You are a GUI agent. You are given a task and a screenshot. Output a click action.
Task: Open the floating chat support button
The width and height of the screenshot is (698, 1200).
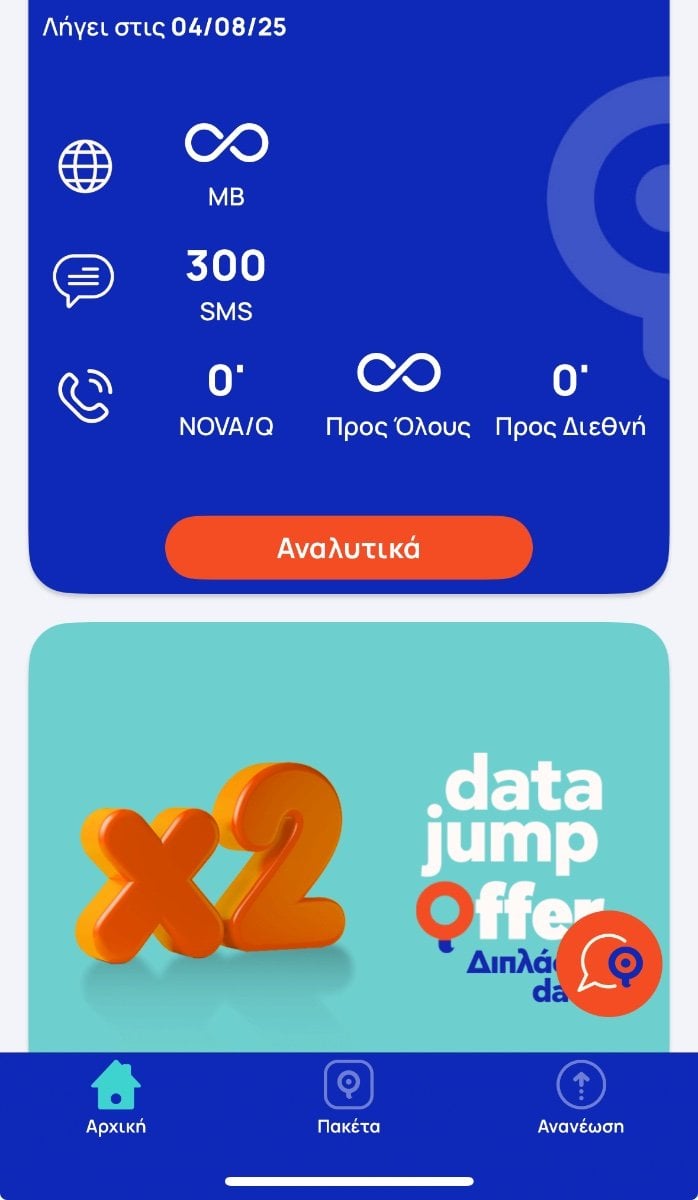tap(609, 964)
